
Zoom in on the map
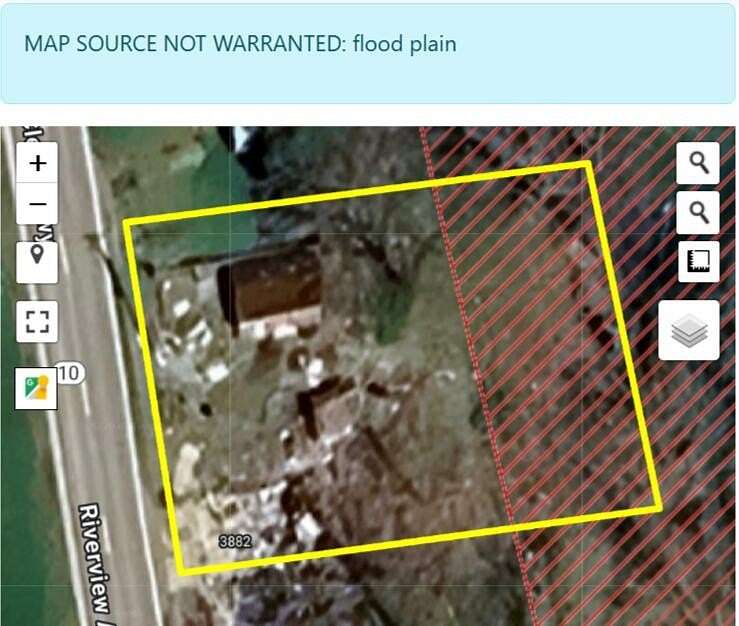[38, 163]
